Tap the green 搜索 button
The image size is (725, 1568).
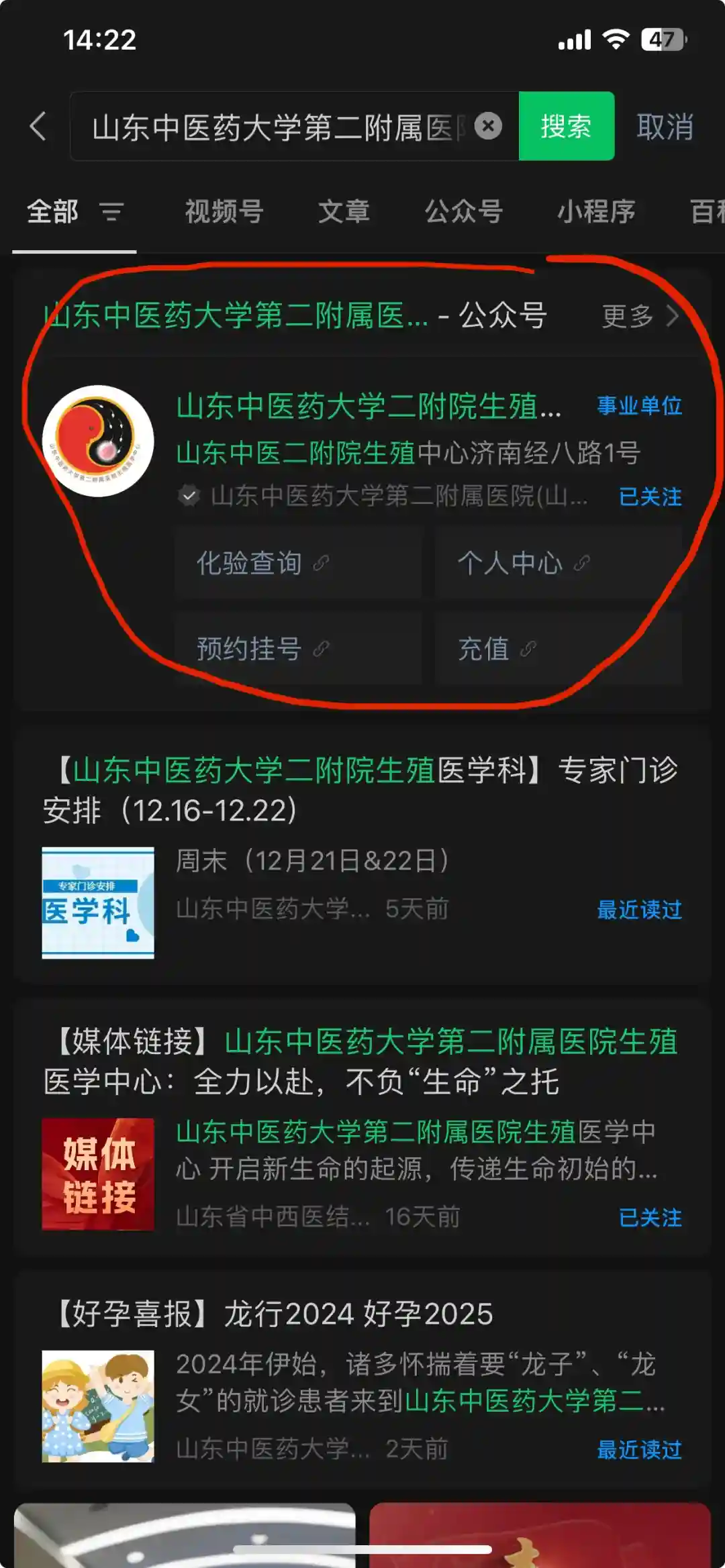coord(566,126)
